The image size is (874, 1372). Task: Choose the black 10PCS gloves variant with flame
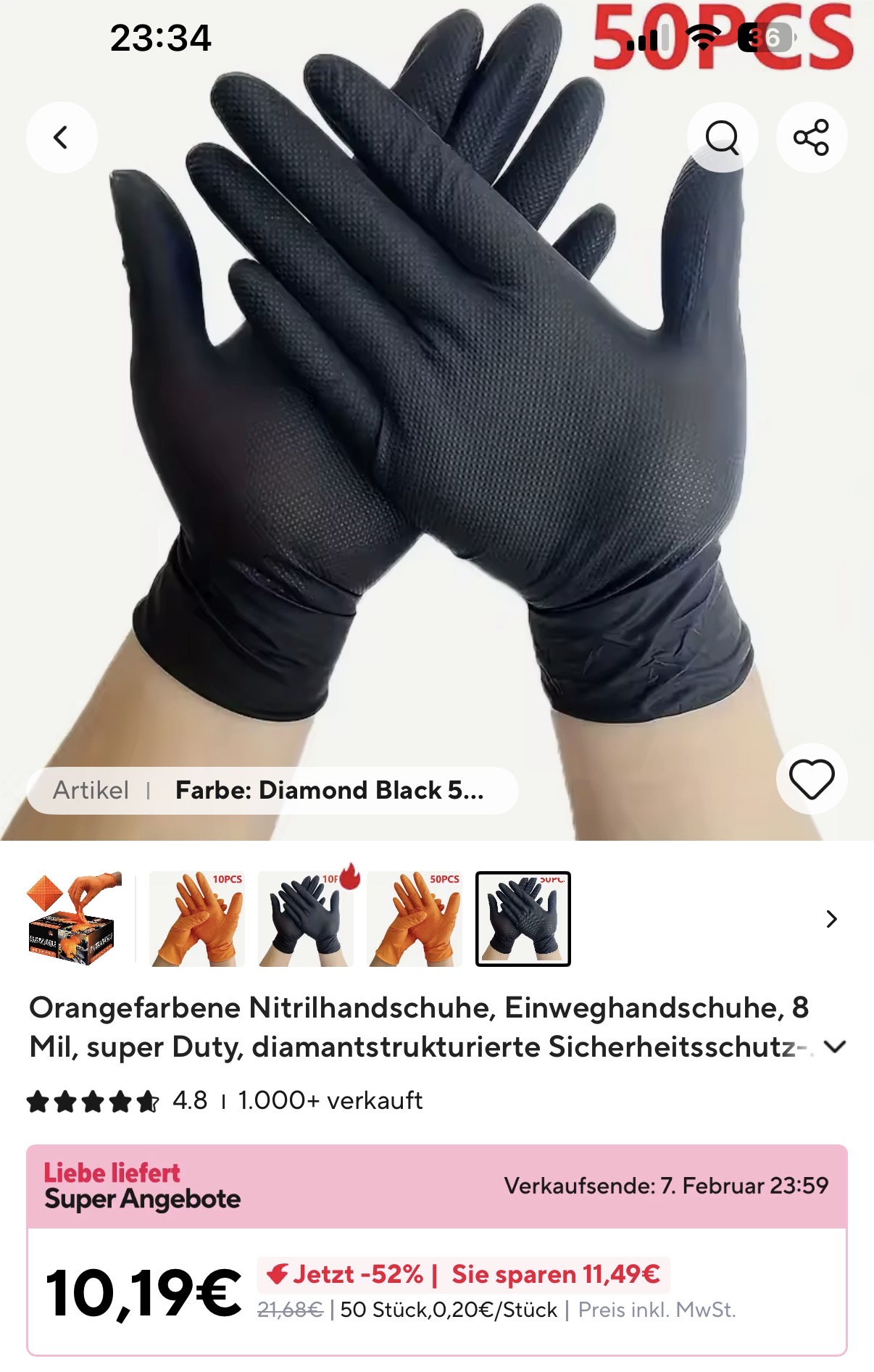point(306,918)
